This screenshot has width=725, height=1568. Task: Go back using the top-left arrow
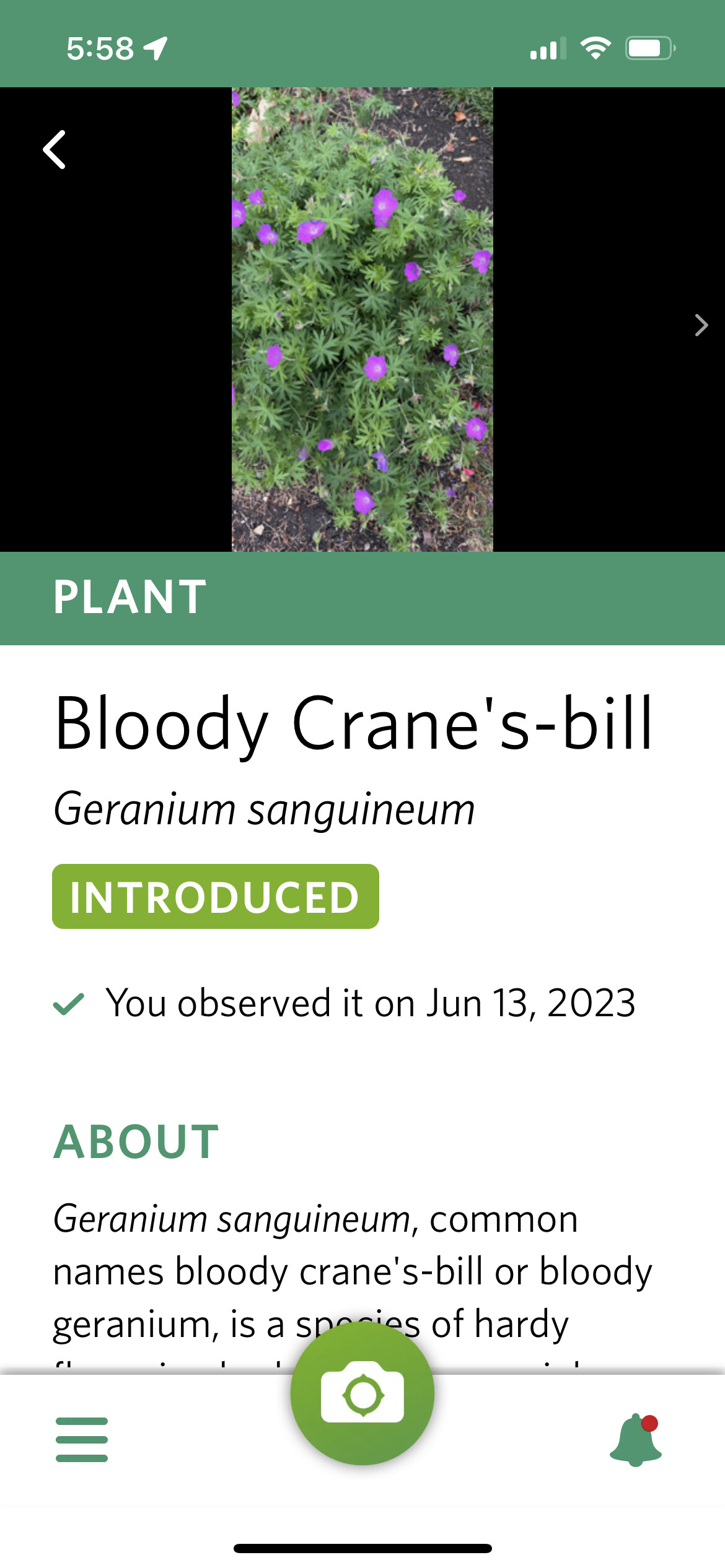[55, 150]
